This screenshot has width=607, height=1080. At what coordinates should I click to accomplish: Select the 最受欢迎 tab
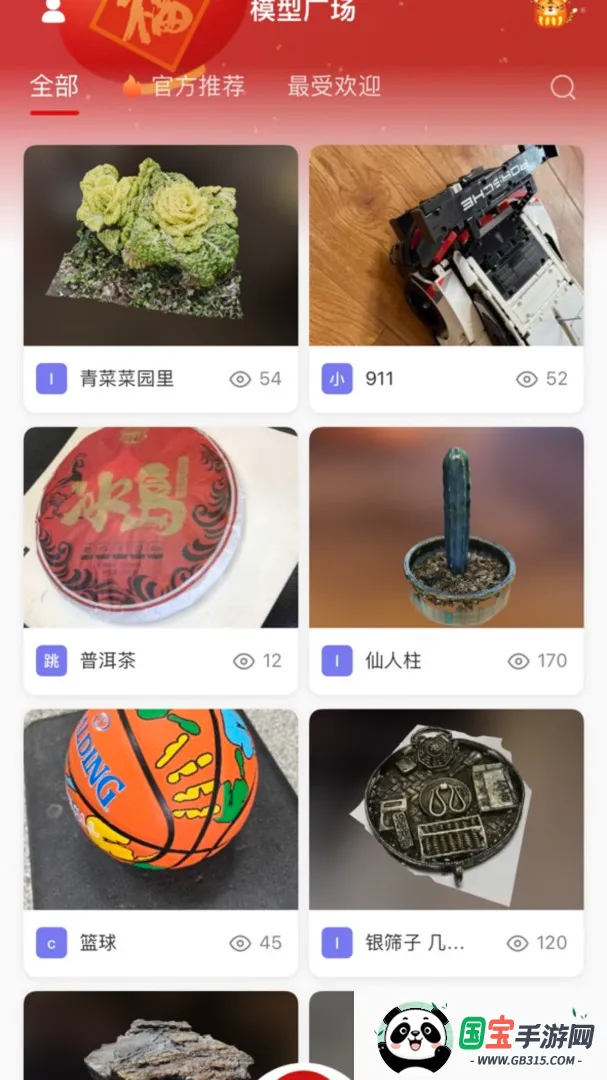(334, 86)
